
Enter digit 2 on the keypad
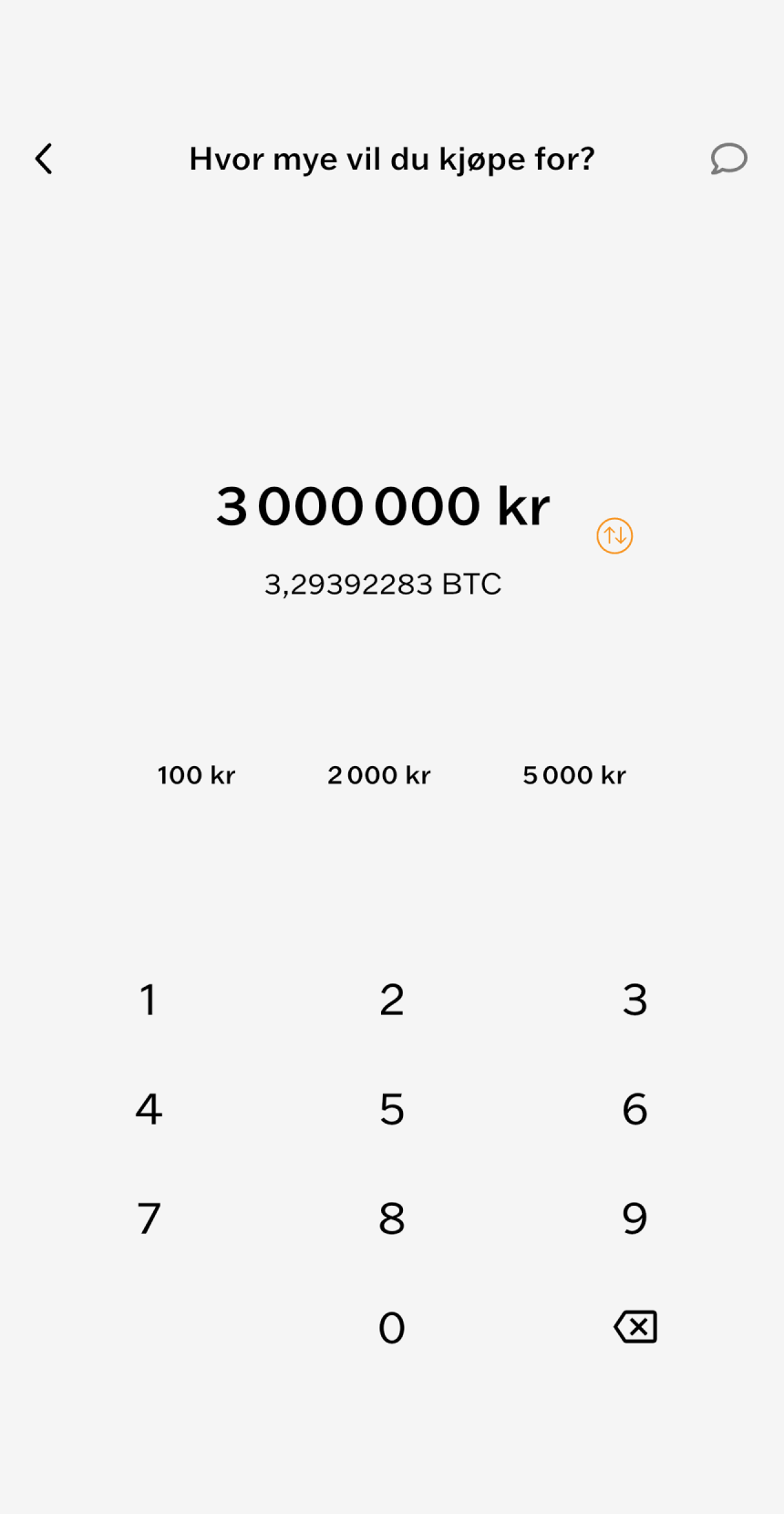tap(392, 1000)
